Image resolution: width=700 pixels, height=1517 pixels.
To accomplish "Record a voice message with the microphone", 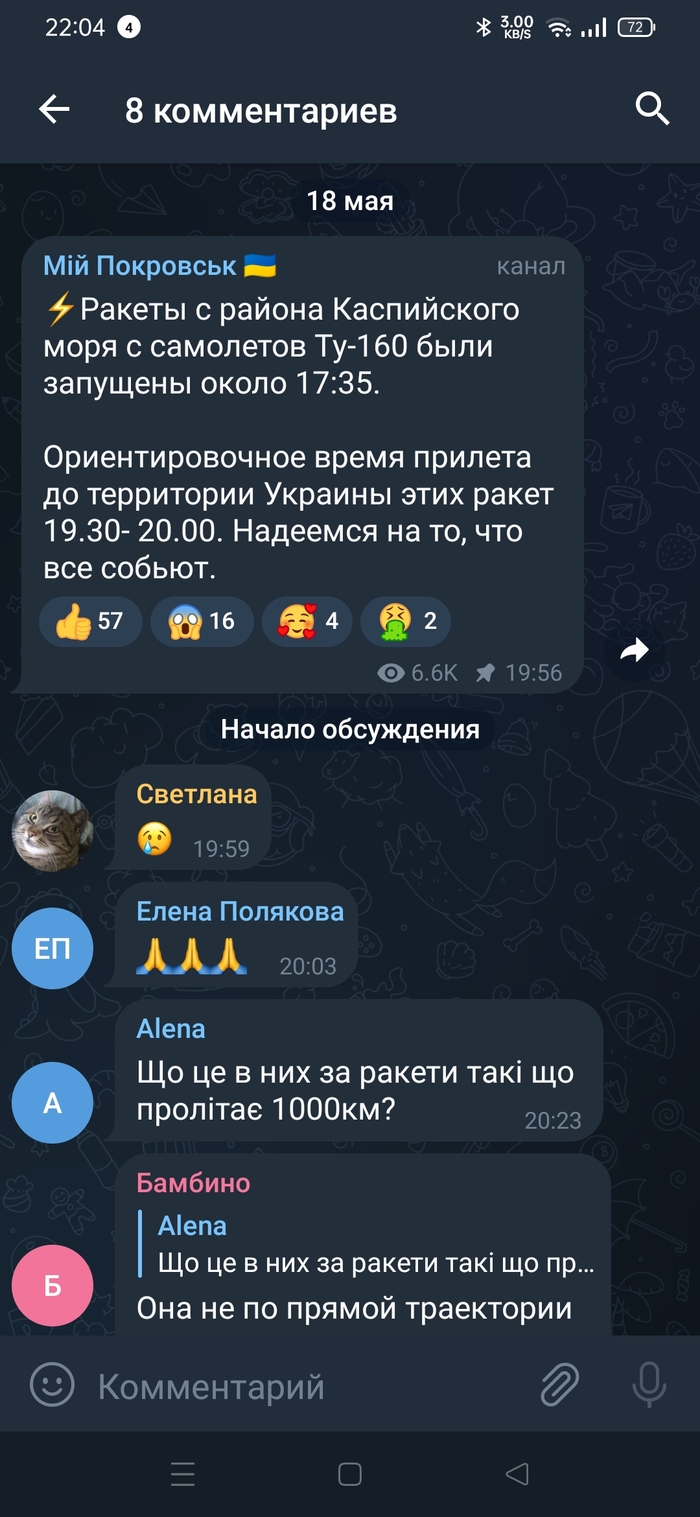I will [649, 1386].
